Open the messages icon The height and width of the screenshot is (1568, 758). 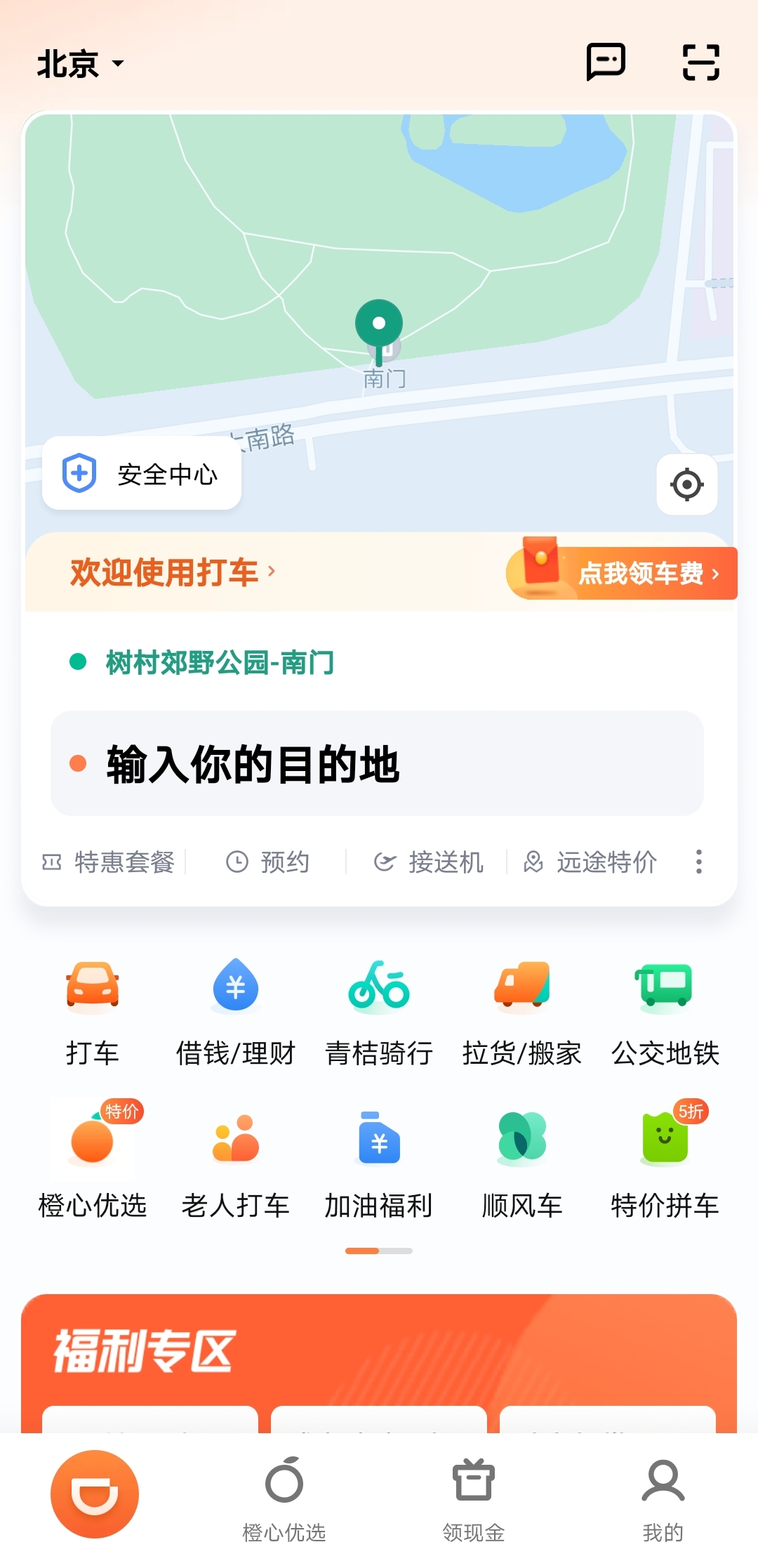pos(605,62)
